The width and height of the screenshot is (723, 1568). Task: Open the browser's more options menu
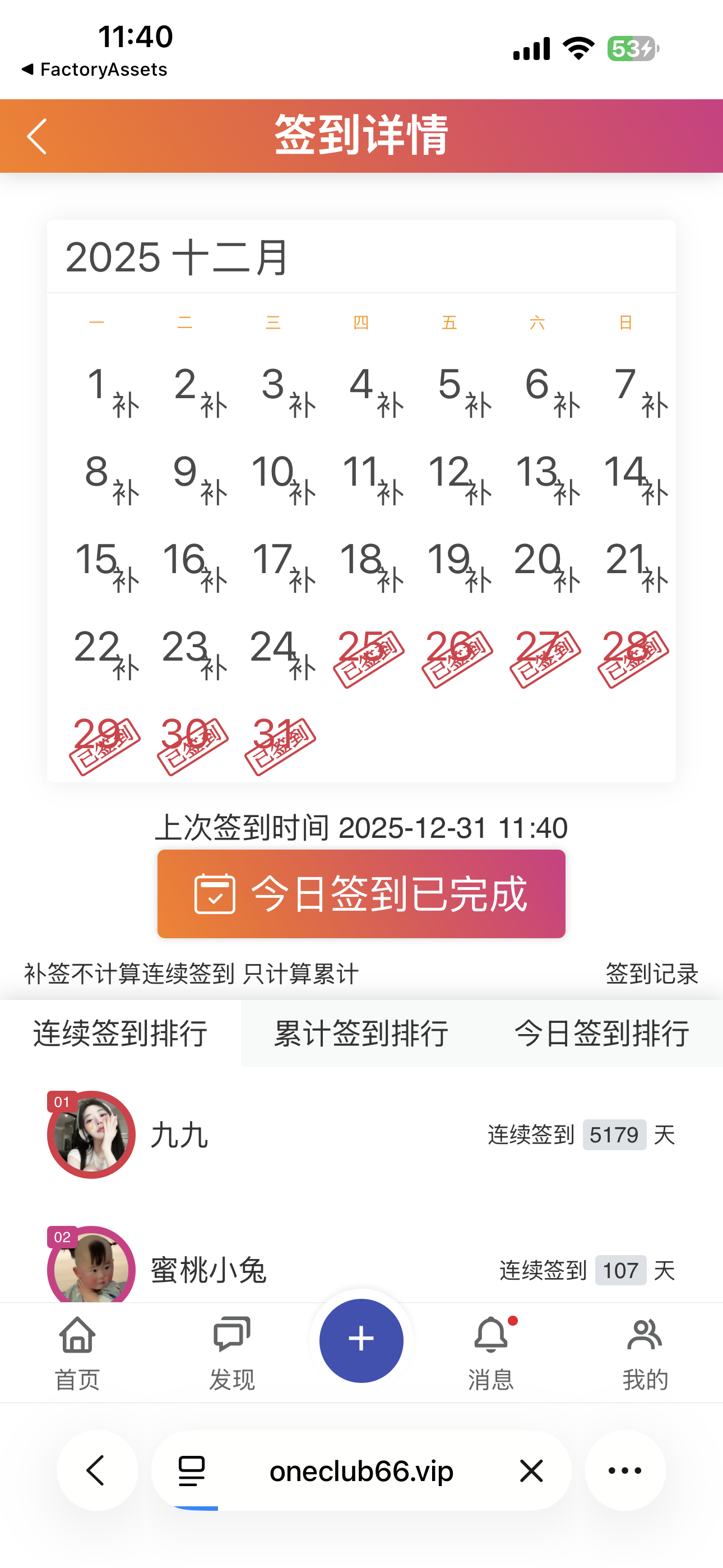tap(625, 1470)
